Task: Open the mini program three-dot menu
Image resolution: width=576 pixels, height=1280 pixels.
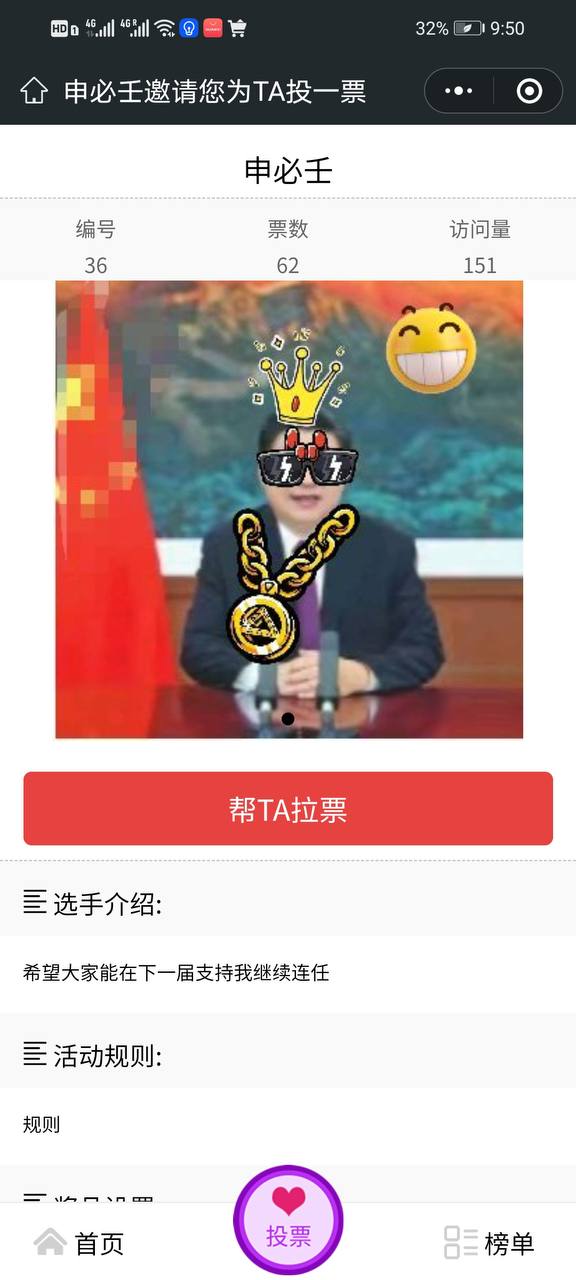Action: (459, 91)
